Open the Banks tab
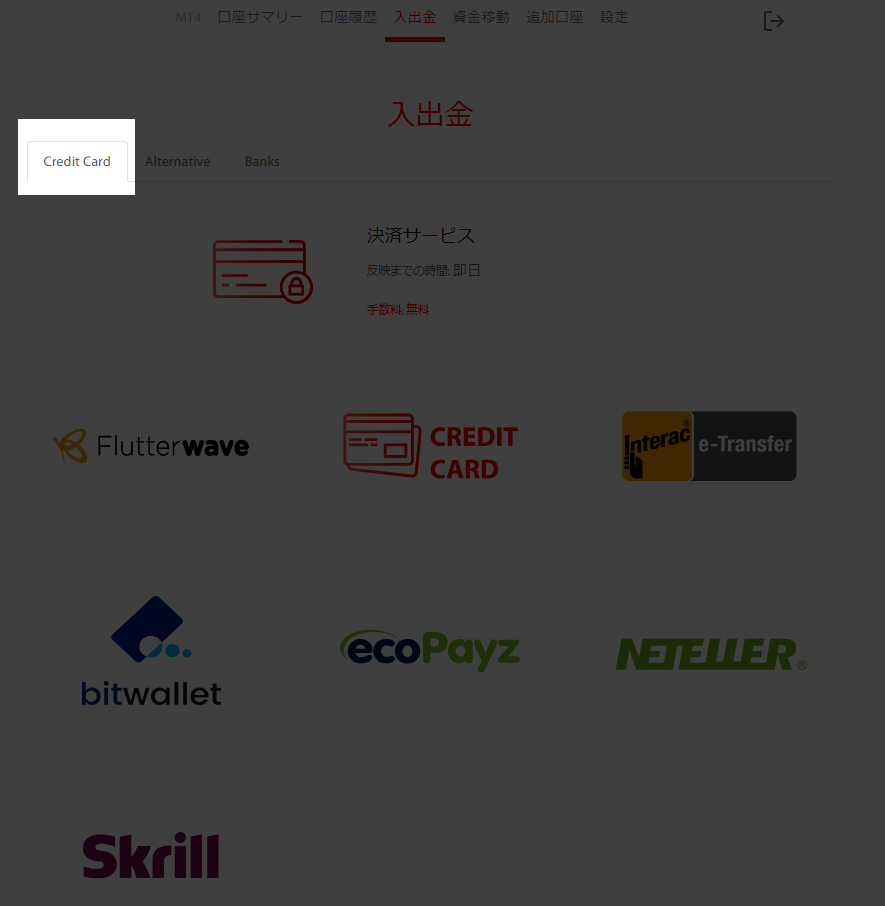Screen dimensions: 885x906 (261, 161)
